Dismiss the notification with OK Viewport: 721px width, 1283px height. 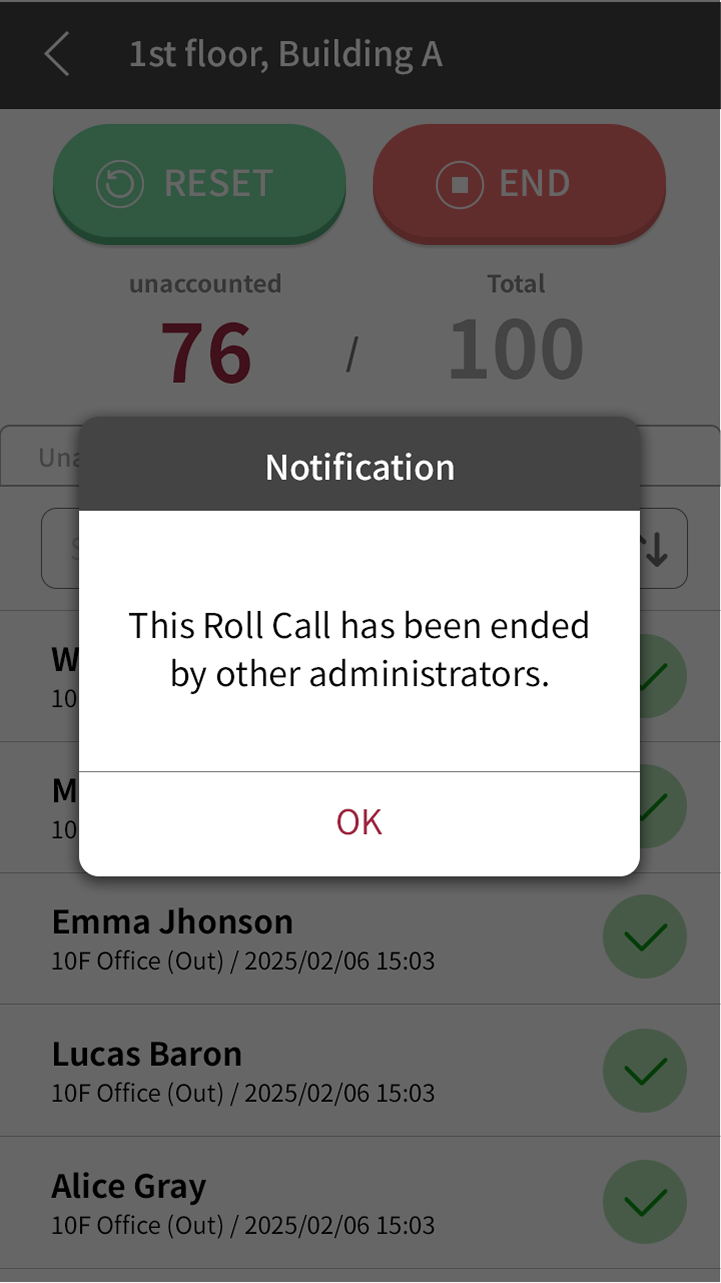pos(359,822)
